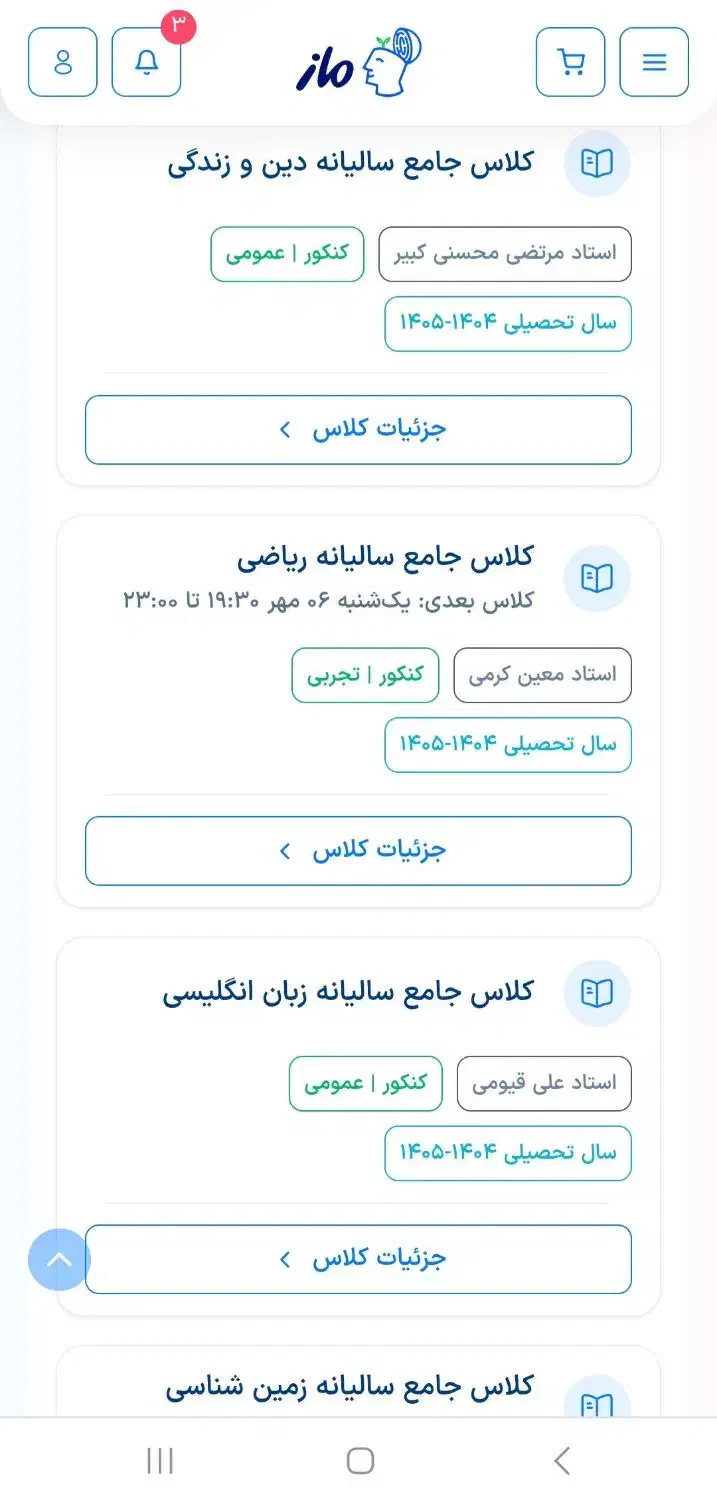Image resolution: width=717 pixels, height=1500 pixels.
Task: Tap the scroll-to-top arrow button
Action: tap(59, 1259)
